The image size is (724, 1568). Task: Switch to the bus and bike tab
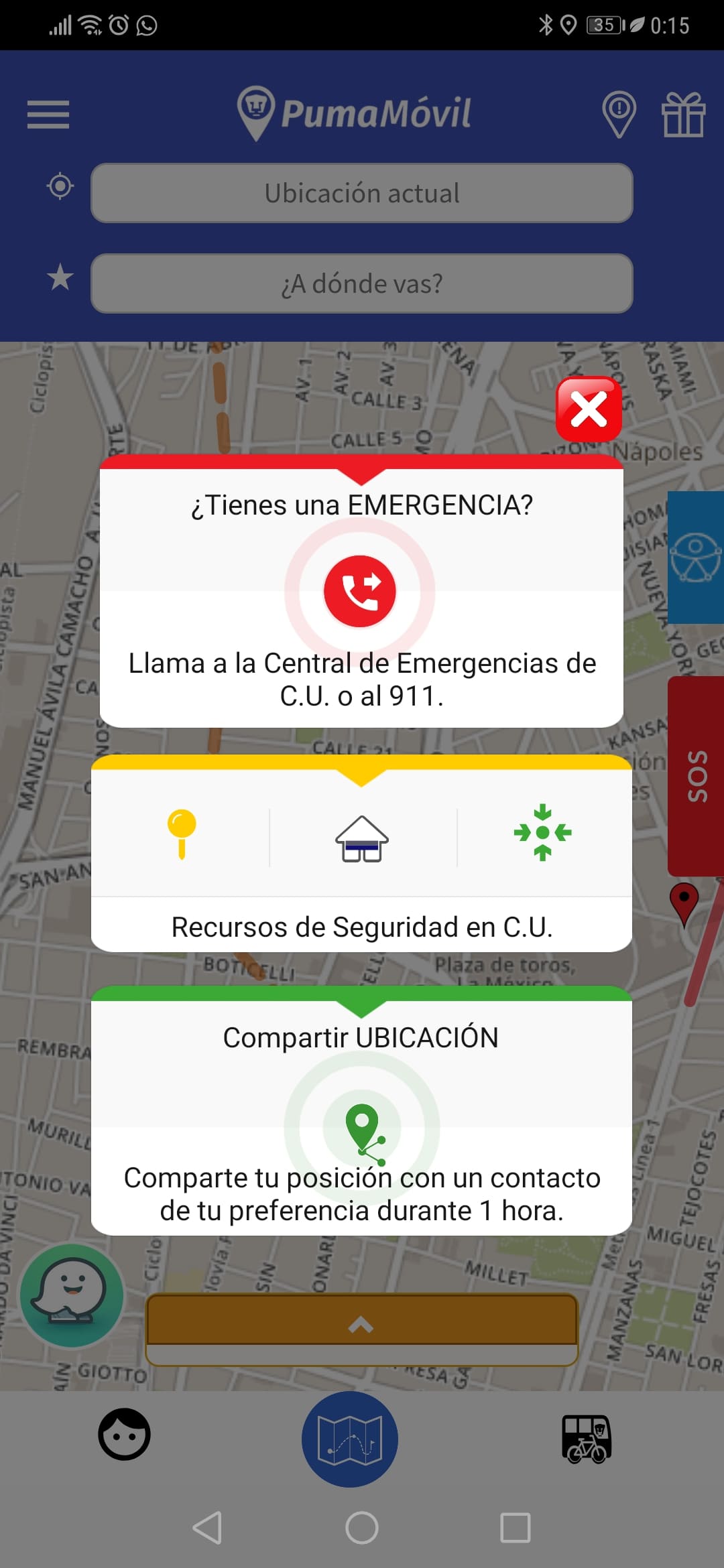(587, 1439)
